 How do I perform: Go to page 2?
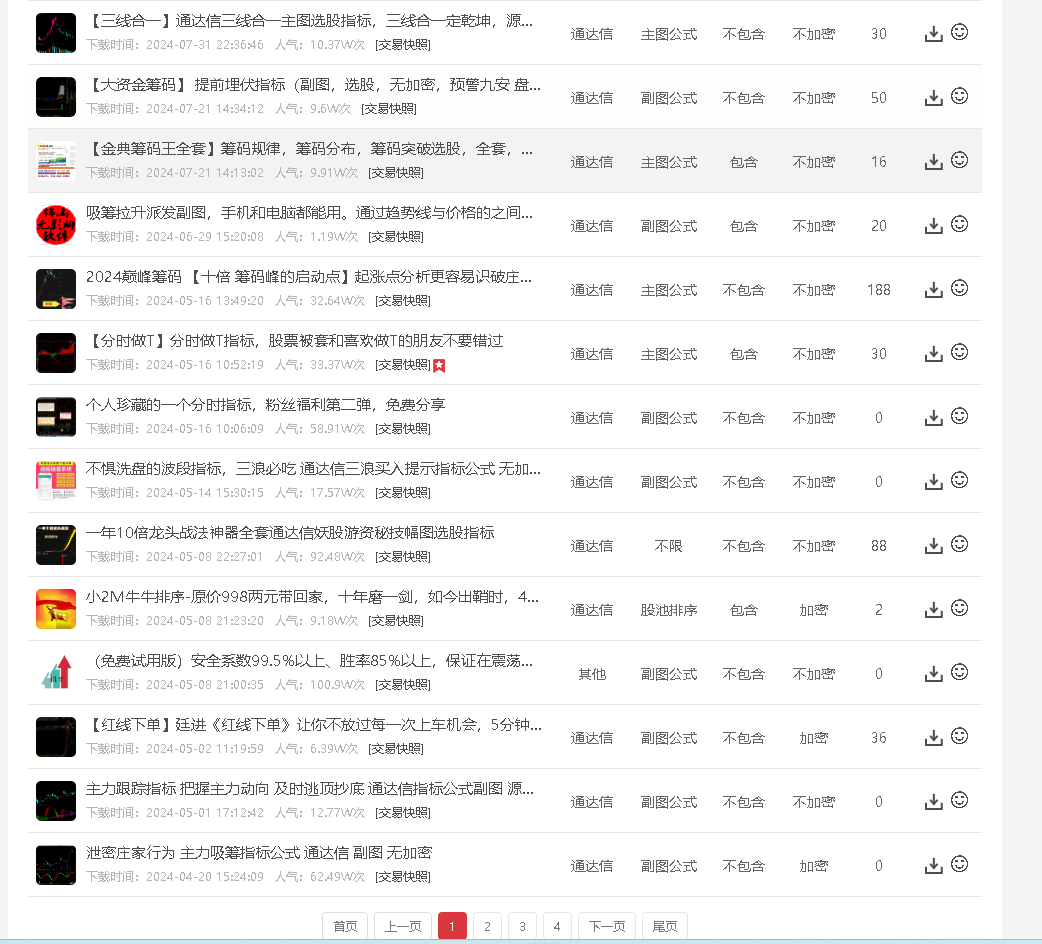pyautogui.click(x=487, y=926)
